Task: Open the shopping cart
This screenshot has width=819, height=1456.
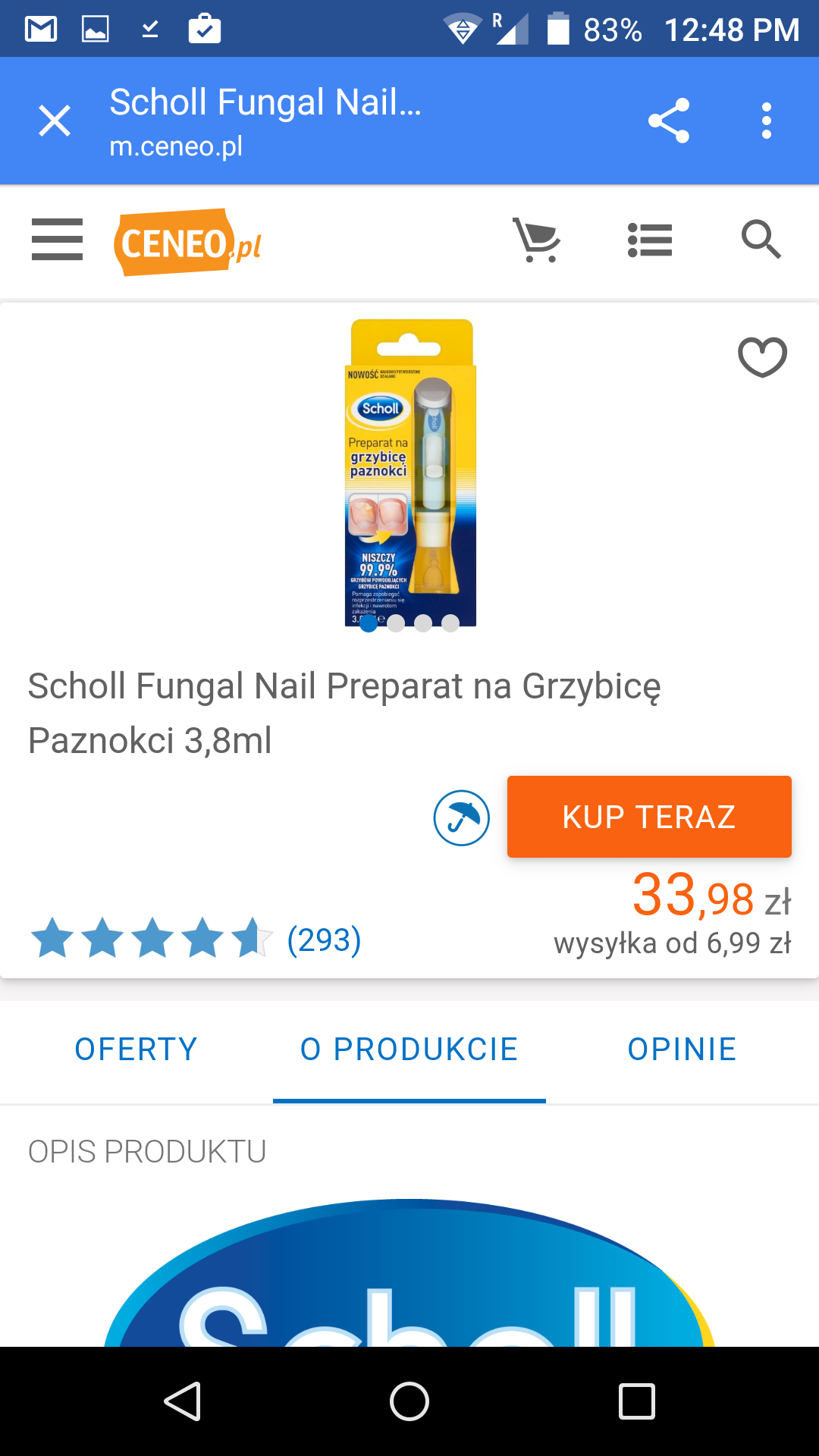Action: [536, 240]
